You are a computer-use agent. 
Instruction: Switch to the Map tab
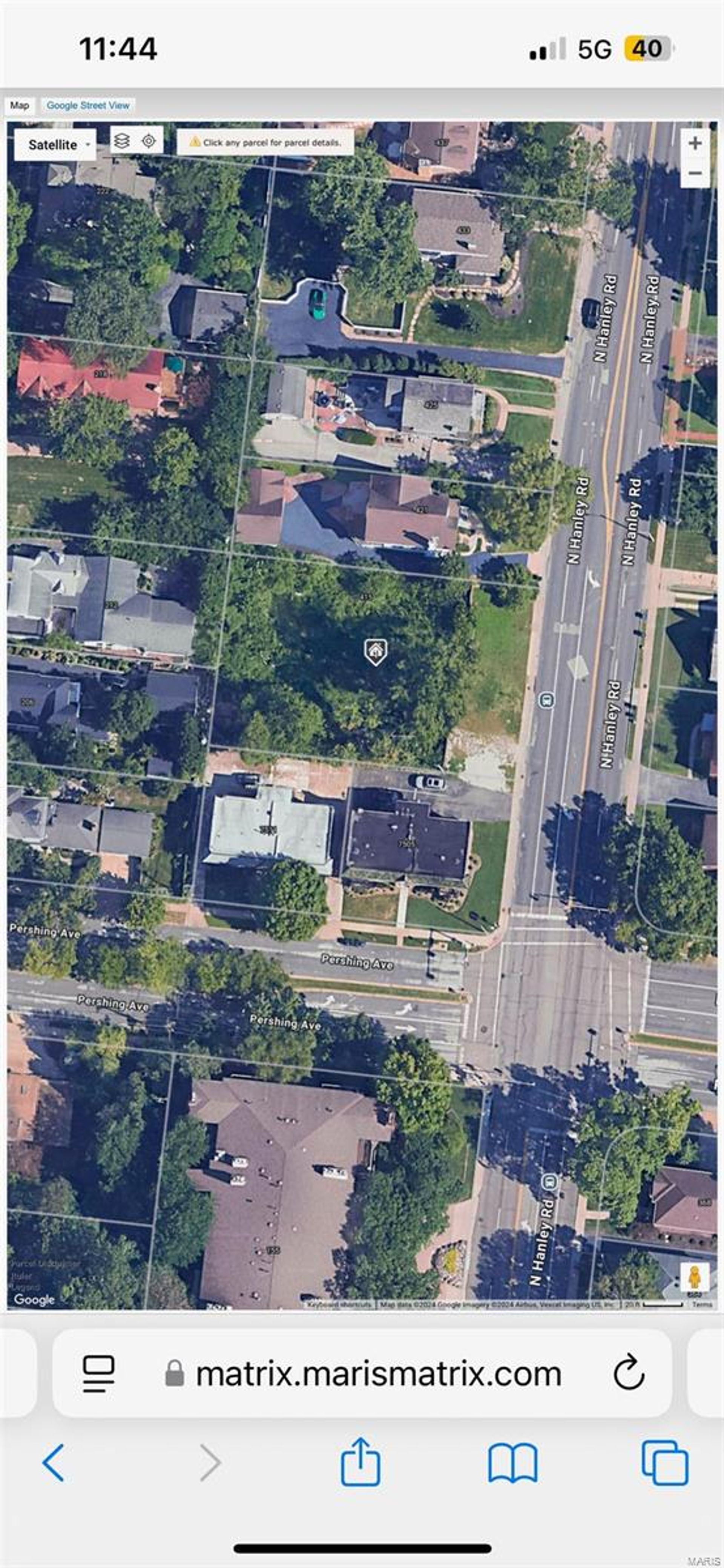(x=20, y=105)
